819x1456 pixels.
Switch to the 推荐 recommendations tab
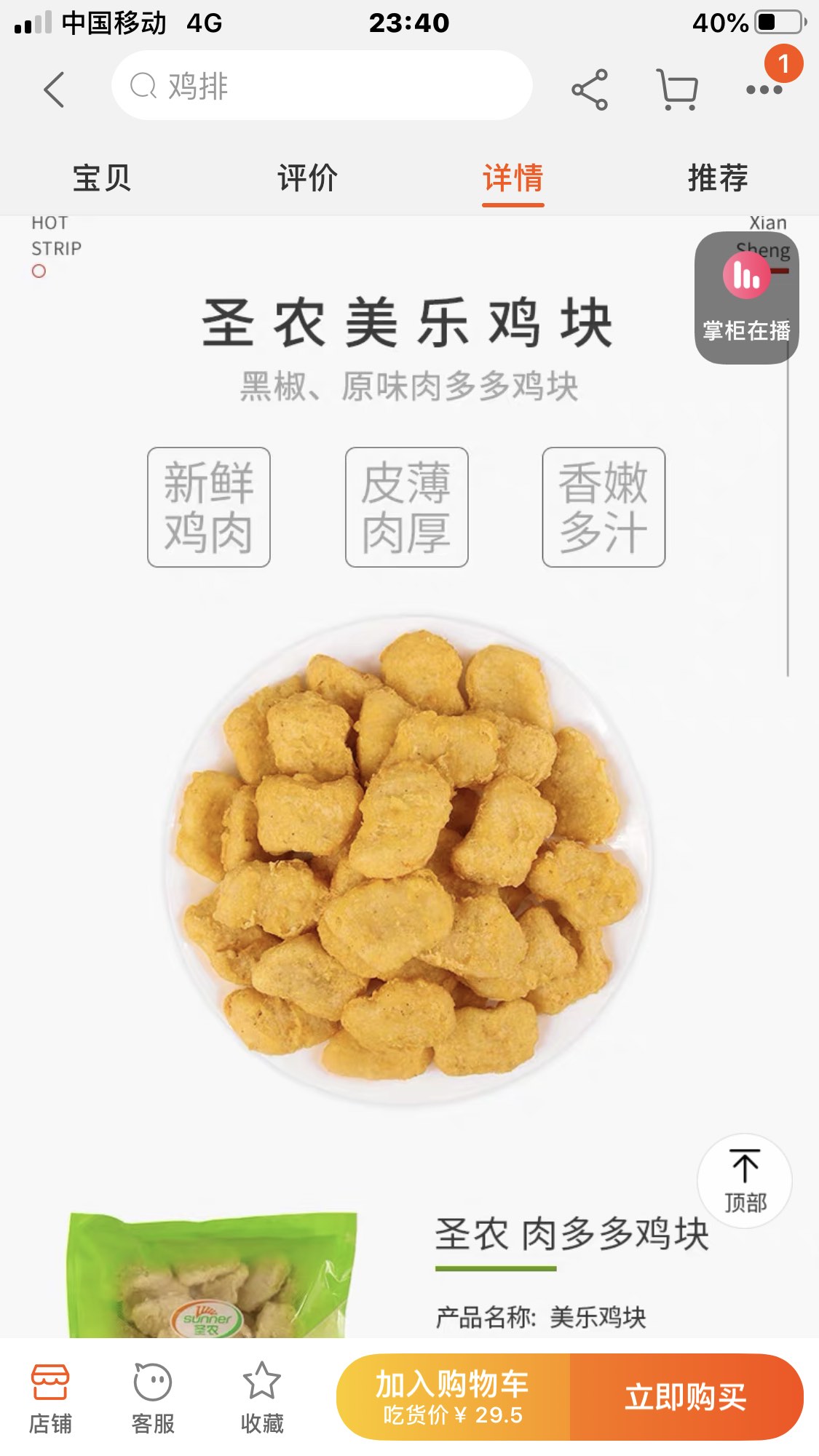coord(717,175)
